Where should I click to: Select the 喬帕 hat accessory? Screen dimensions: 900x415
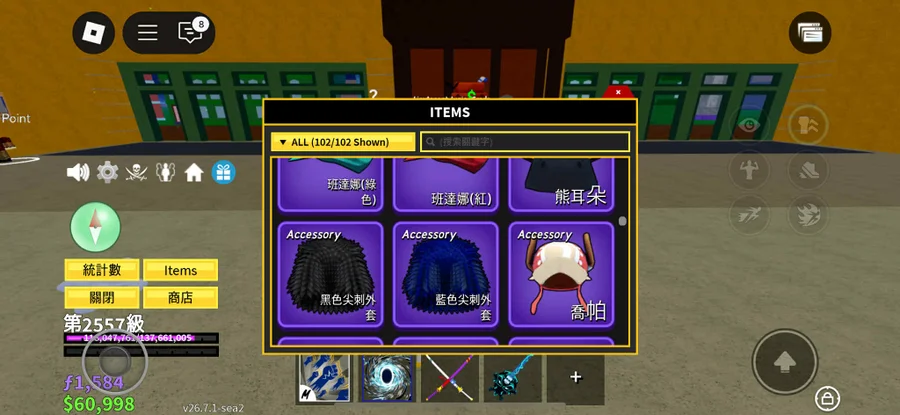point(561,273)
